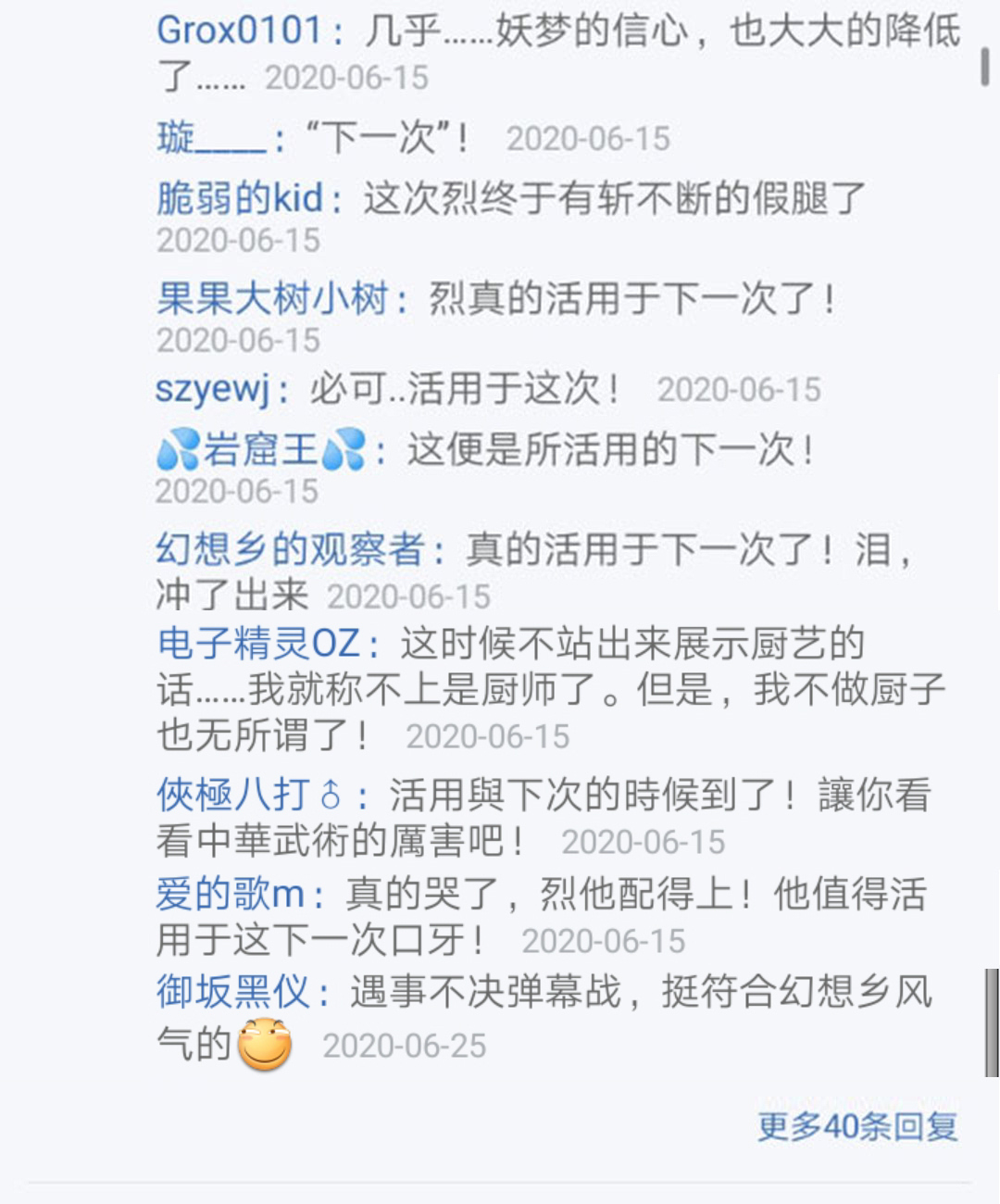Open 御坂黑仪's user profile
Viewport: 1000px width, 1204px height.
233,993
